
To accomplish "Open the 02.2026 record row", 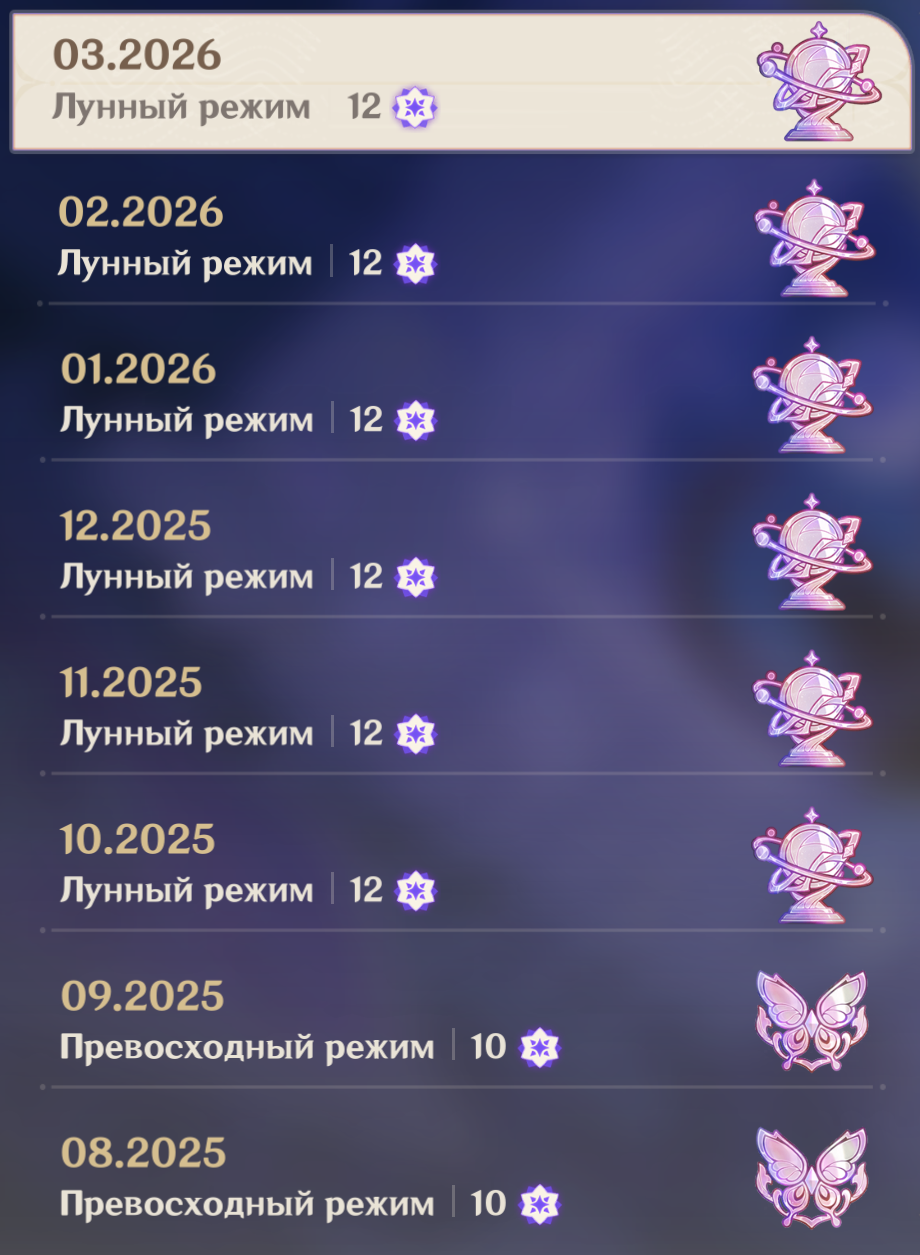I will pyautogui.click(x=460, y=237).
